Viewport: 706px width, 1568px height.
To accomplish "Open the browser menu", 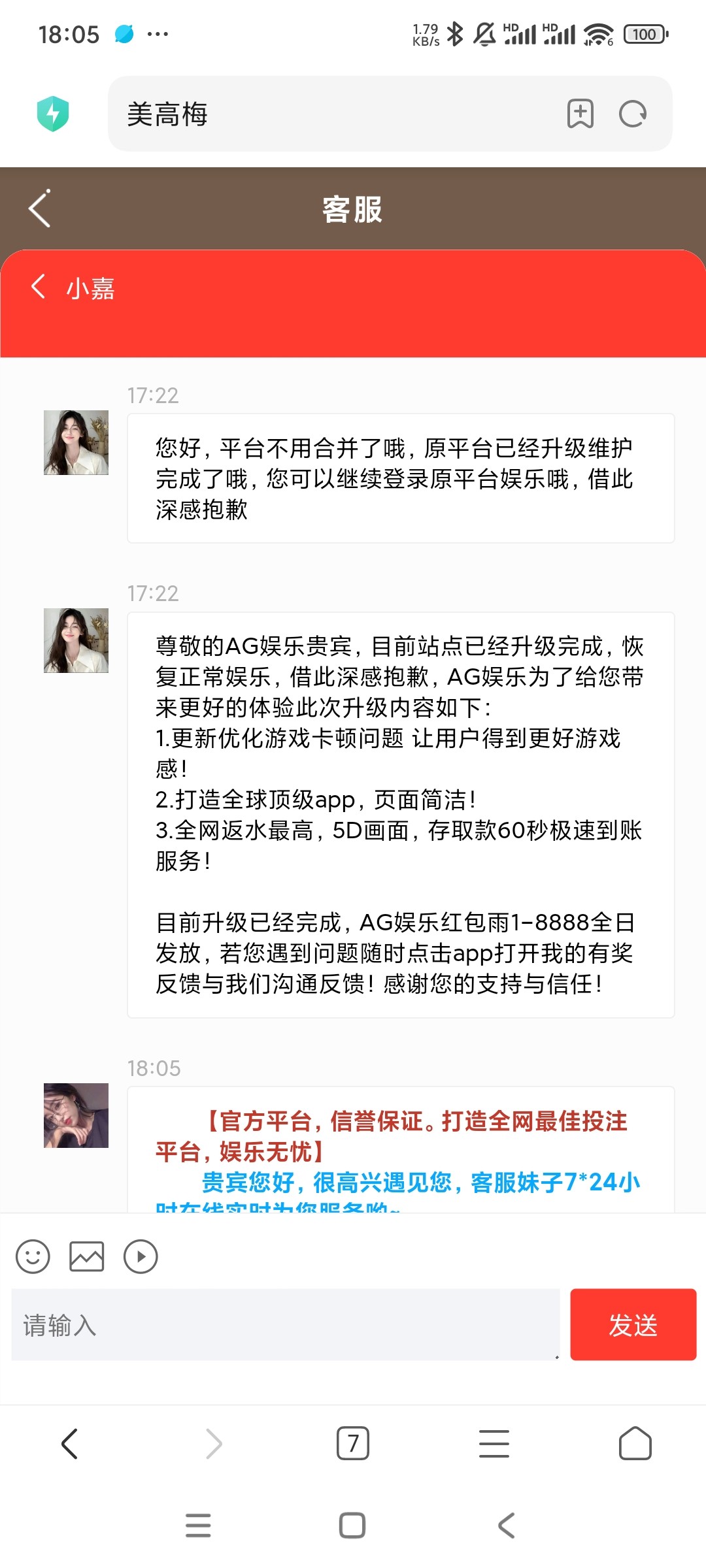I will 494,1443.
